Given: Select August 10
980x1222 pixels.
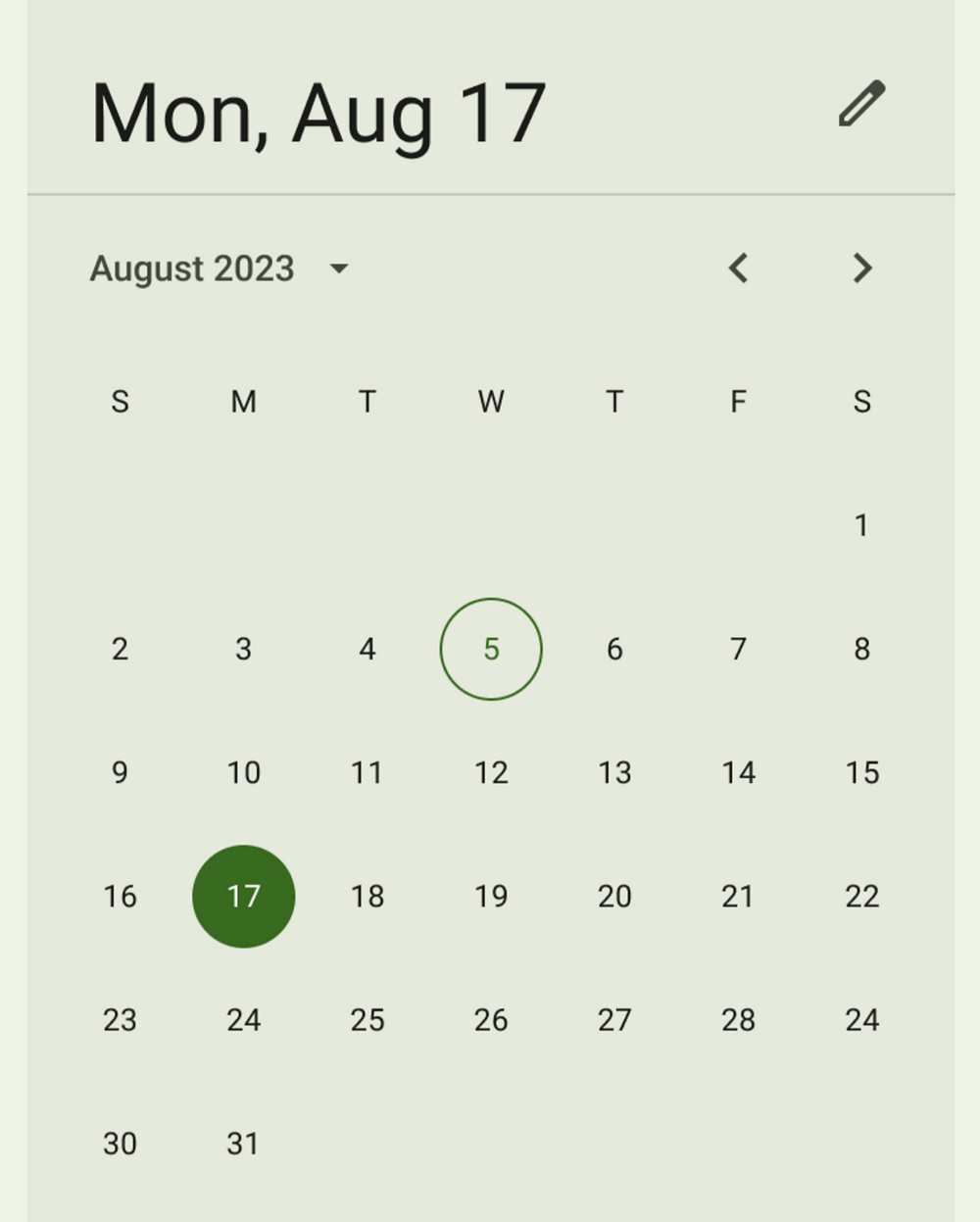Looking at the screenshot, I should pyautogui.click(x=243, y=772).
